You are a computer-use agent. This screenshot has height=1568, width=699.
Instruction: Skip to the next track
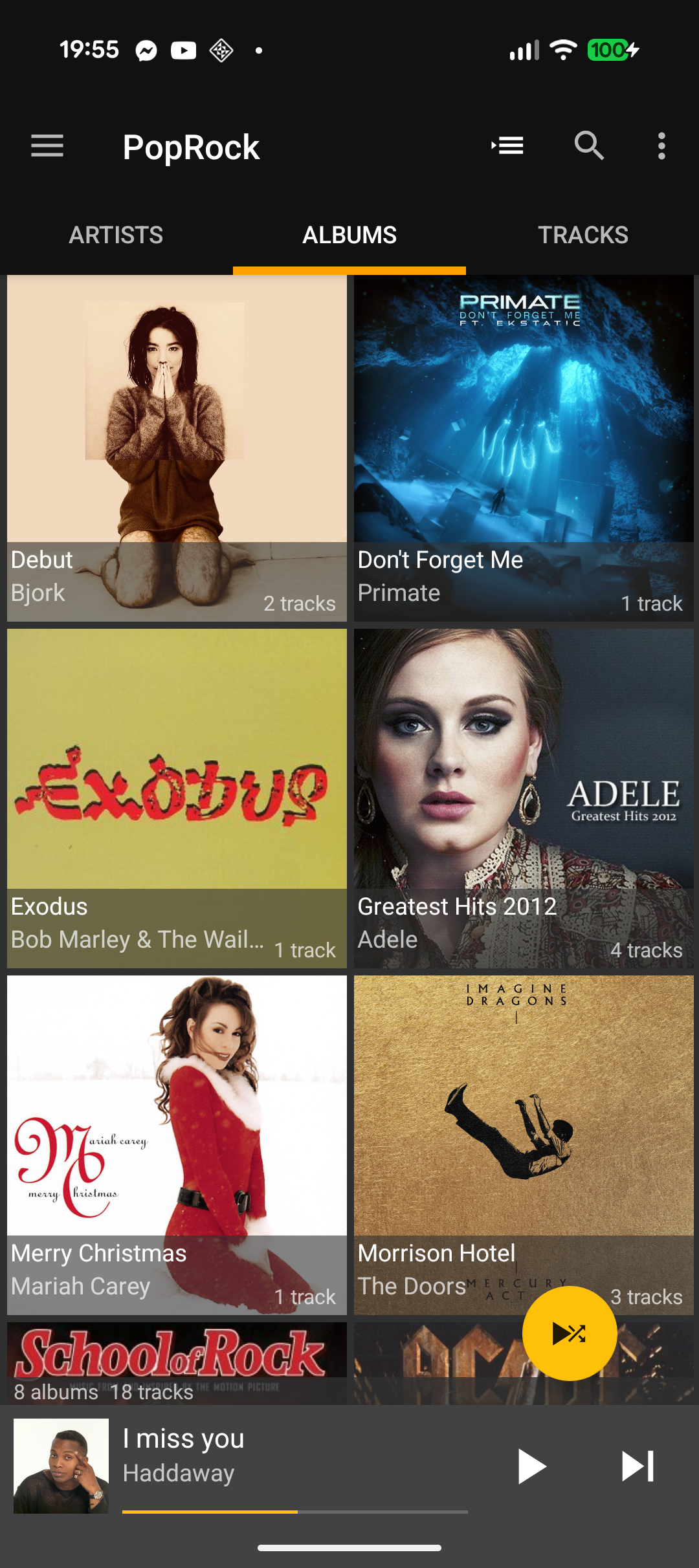point(638,1466)
